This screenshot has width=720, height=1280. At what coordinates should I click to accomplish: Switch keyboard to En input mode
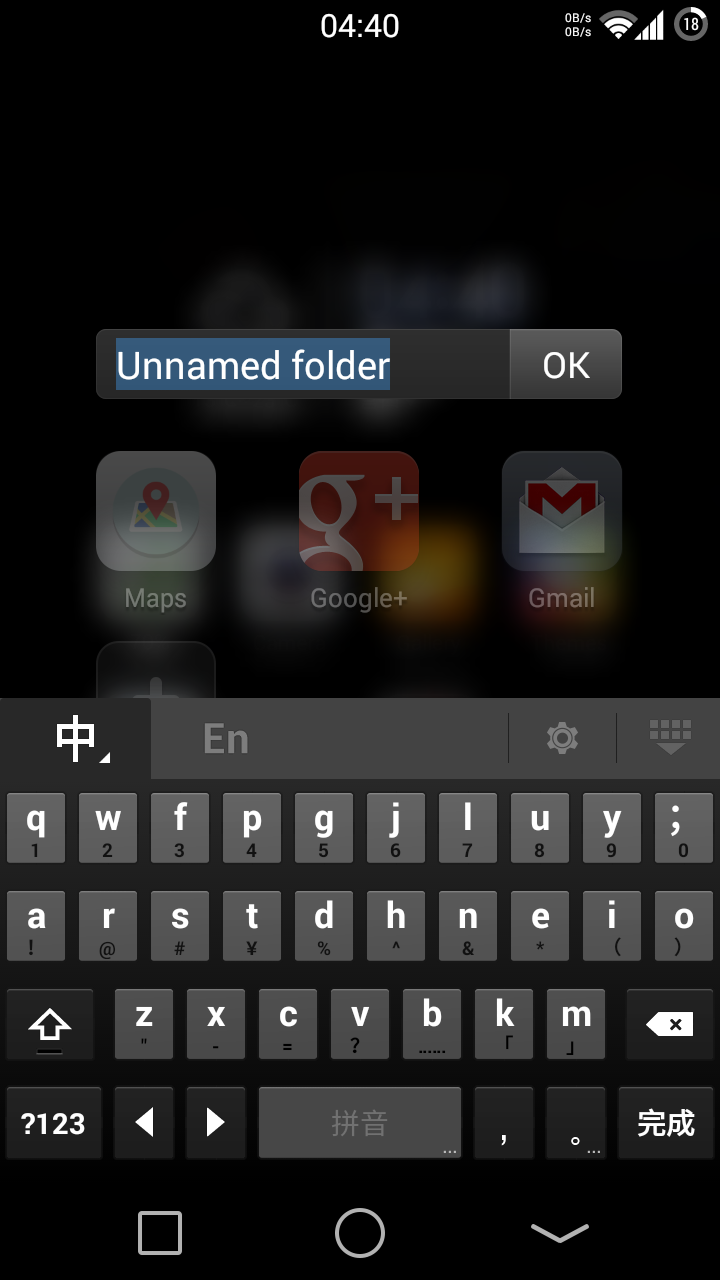click(x=226, y=740)
